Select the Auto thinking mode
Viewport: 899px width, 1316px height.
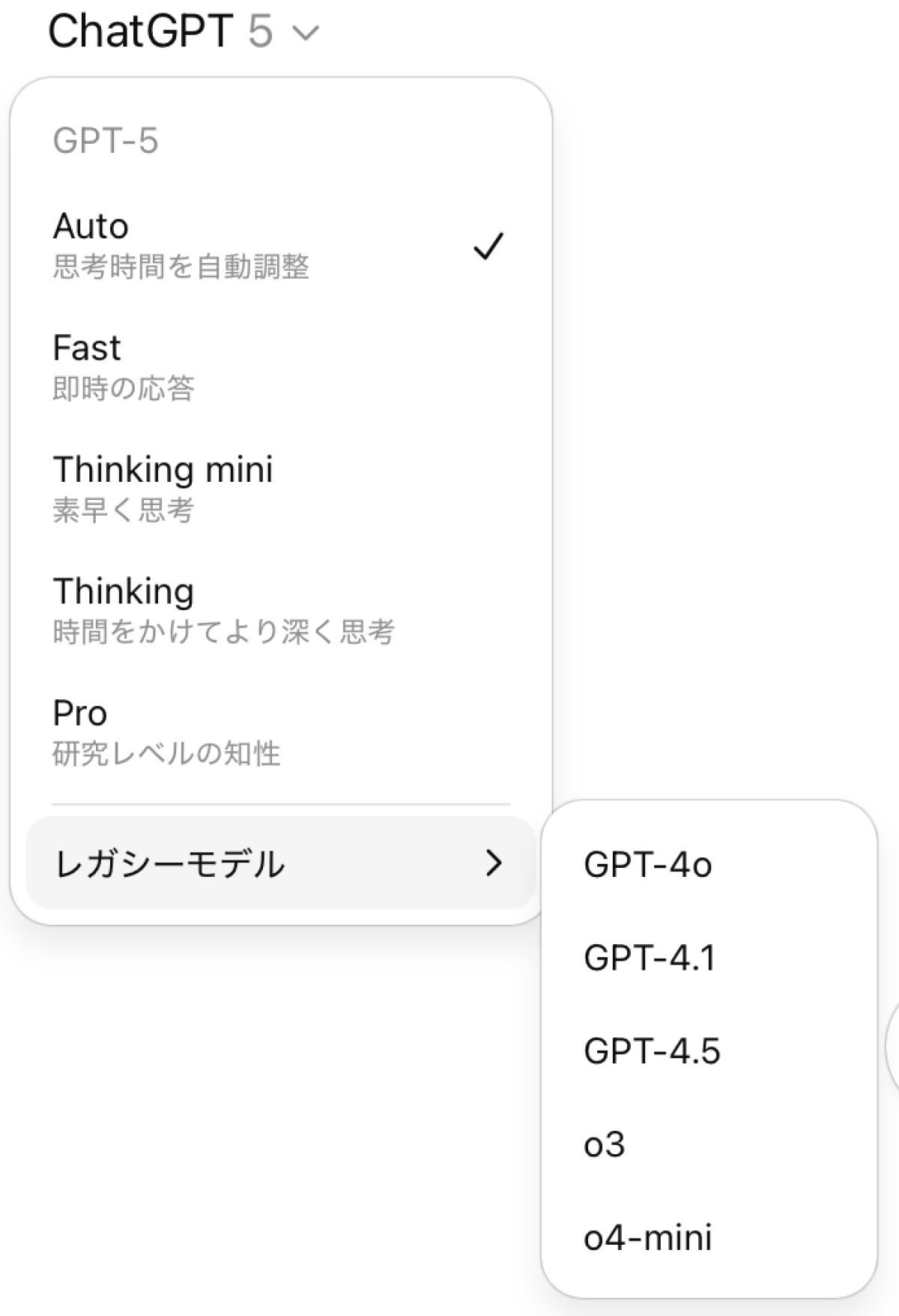tap(277, 245)
